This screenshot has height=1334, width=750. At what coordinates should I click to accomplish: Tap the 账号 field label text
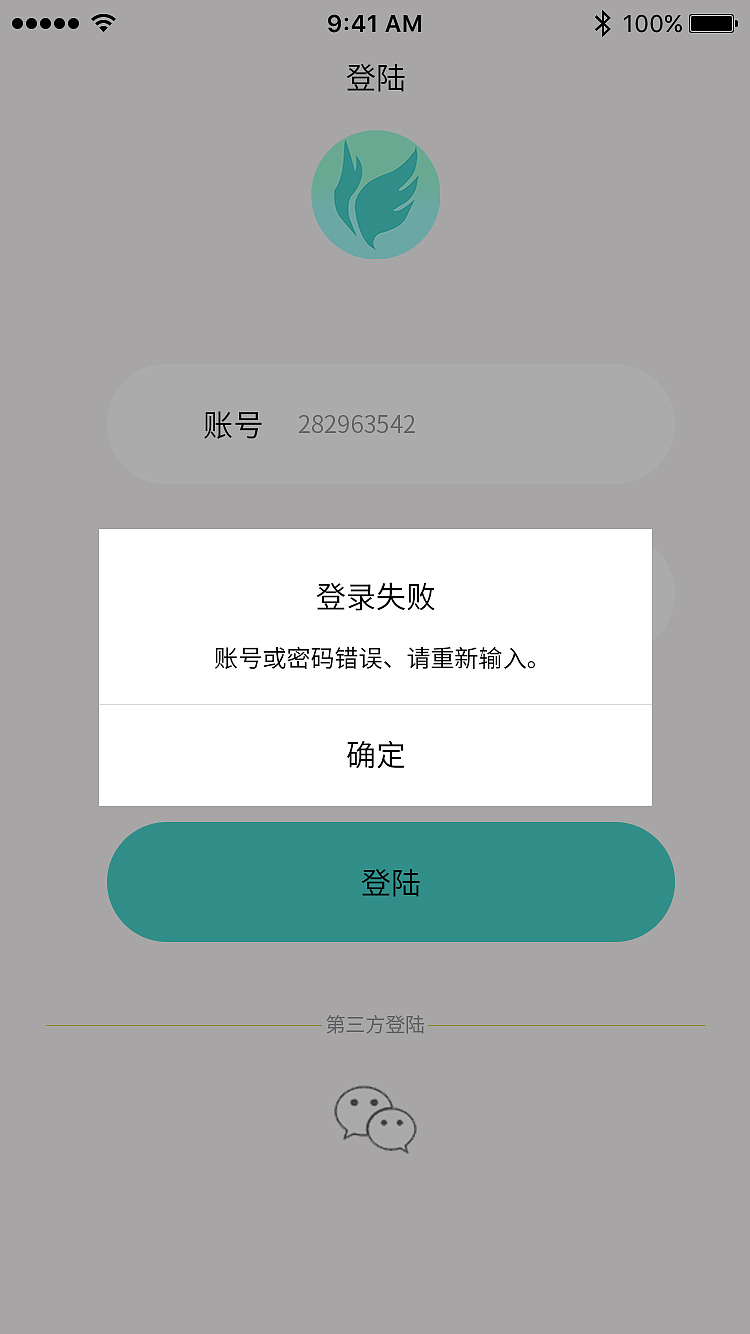(x=233, y=424)
